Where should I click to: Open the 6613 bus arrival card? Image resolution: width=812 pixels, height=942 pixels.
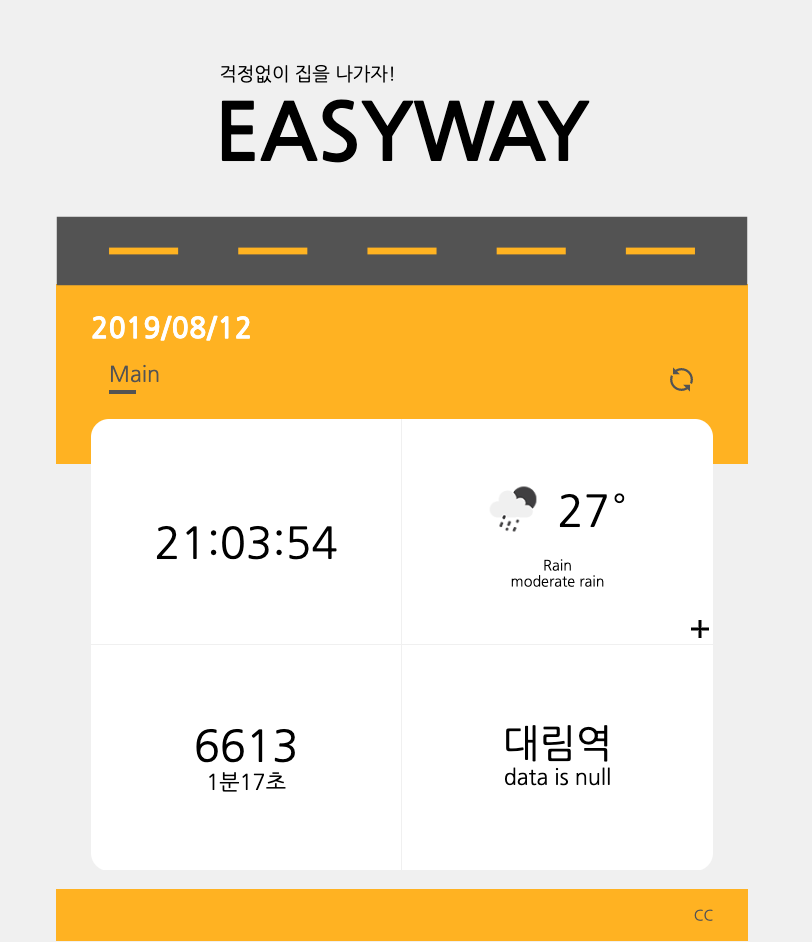tap(246, 757)
